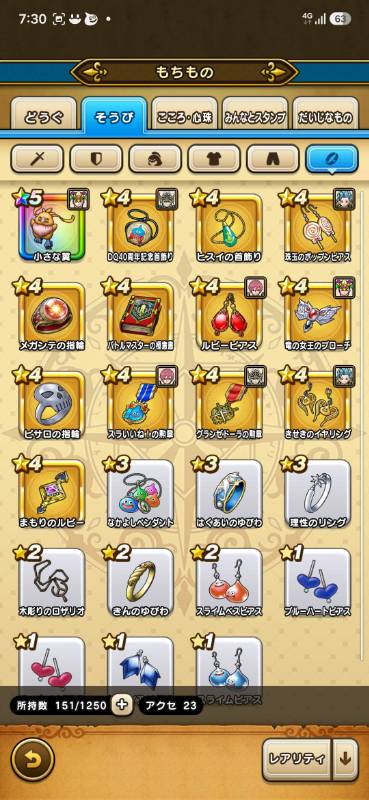
Task: Open the だいじなもの tab
Action: (325, 114)
